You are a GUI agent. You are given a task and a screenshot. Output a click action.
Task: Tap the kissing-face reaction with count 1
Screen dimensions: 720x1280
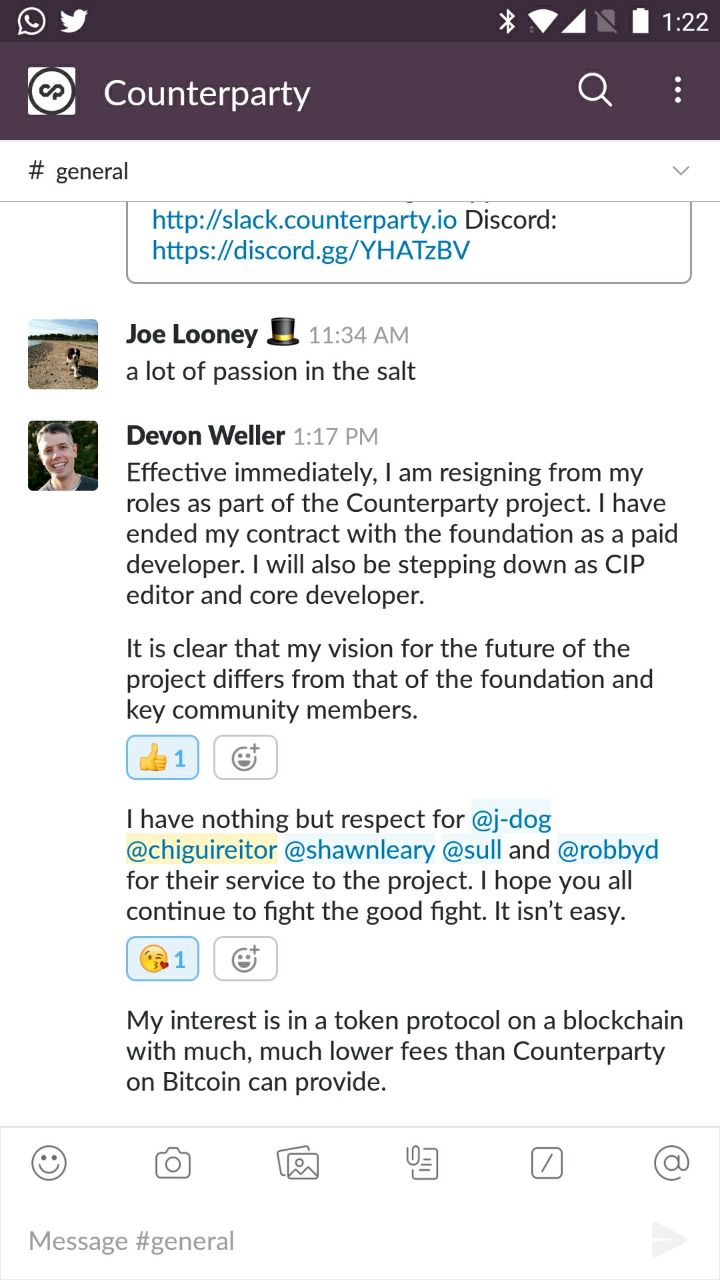[x=163, y=959]
